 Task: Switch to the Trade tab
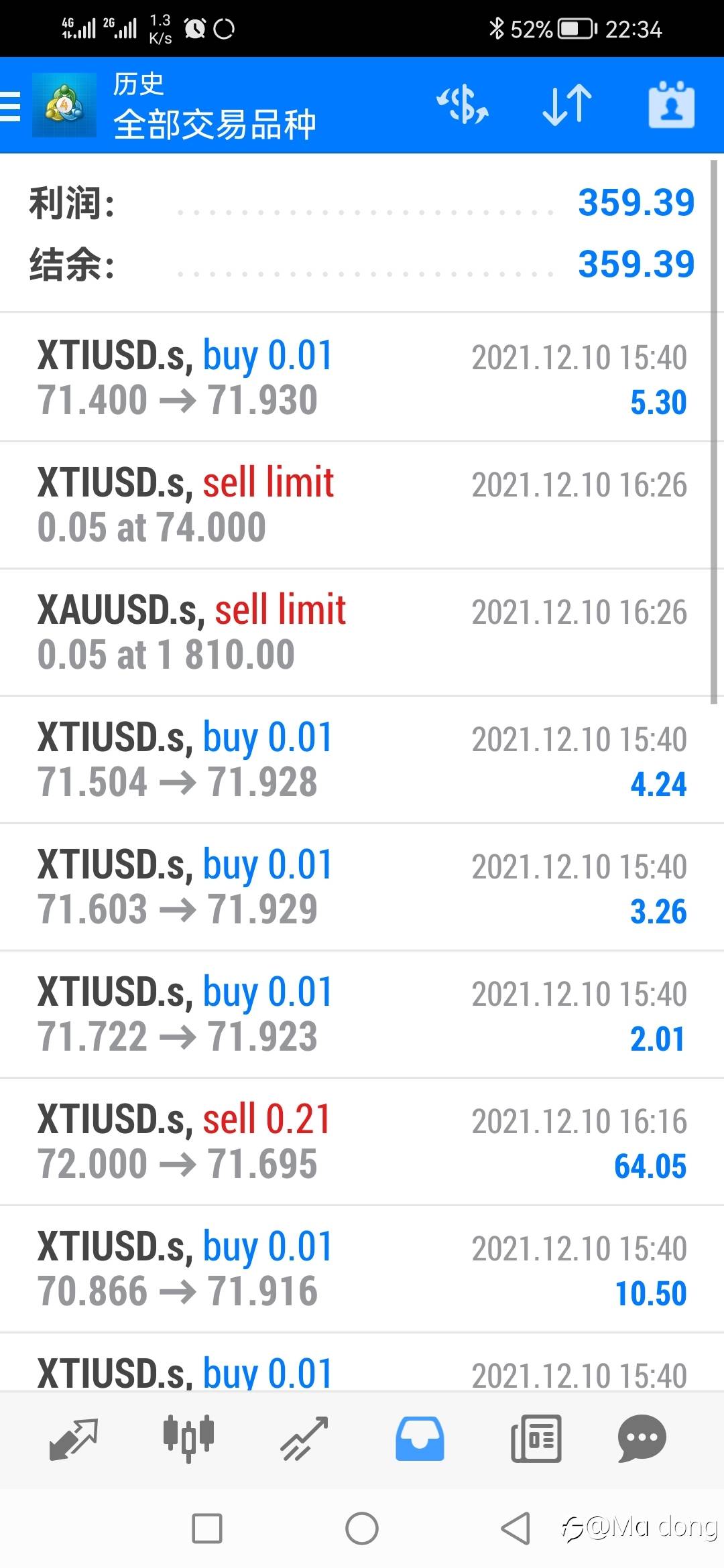tap(304, 1438)
